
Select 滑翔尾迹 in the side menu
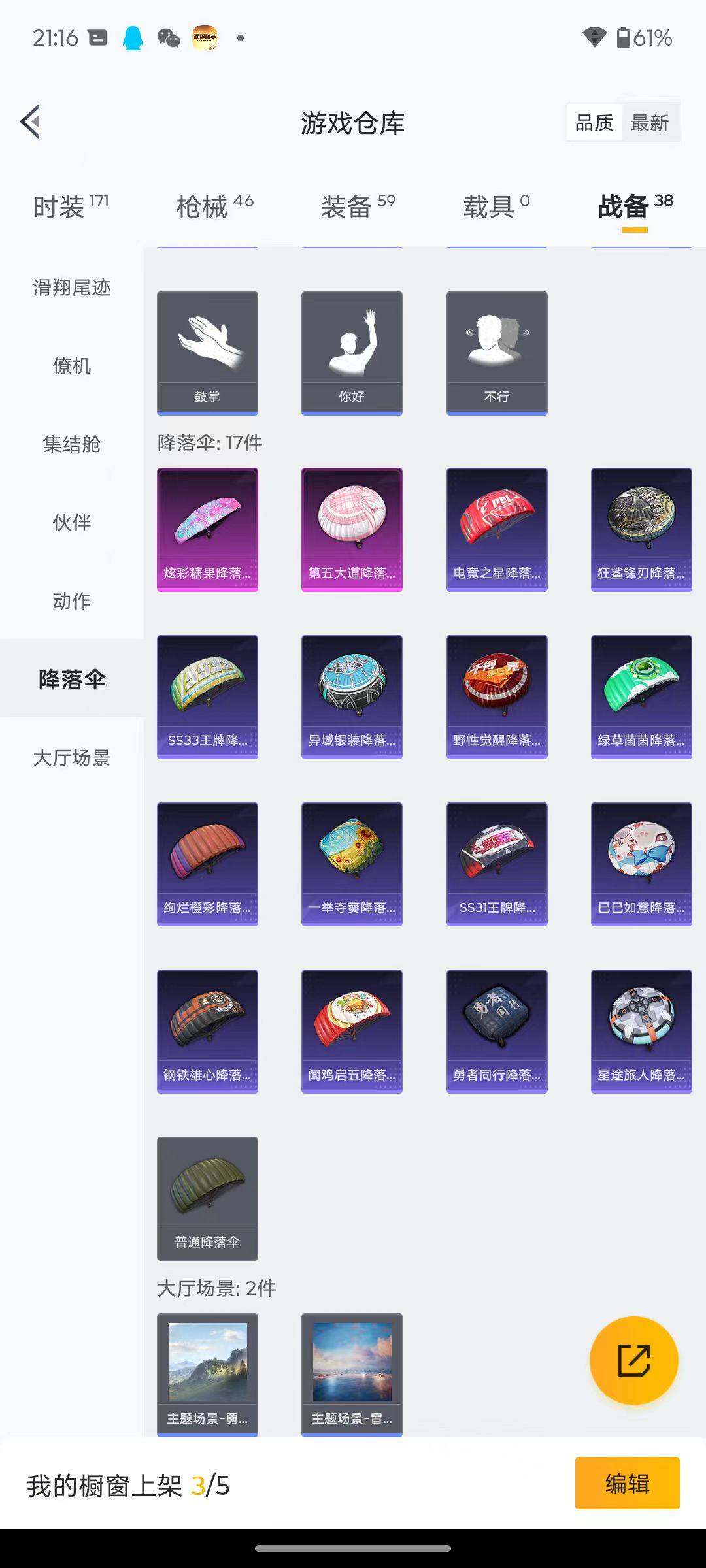(x=72, y=287)
